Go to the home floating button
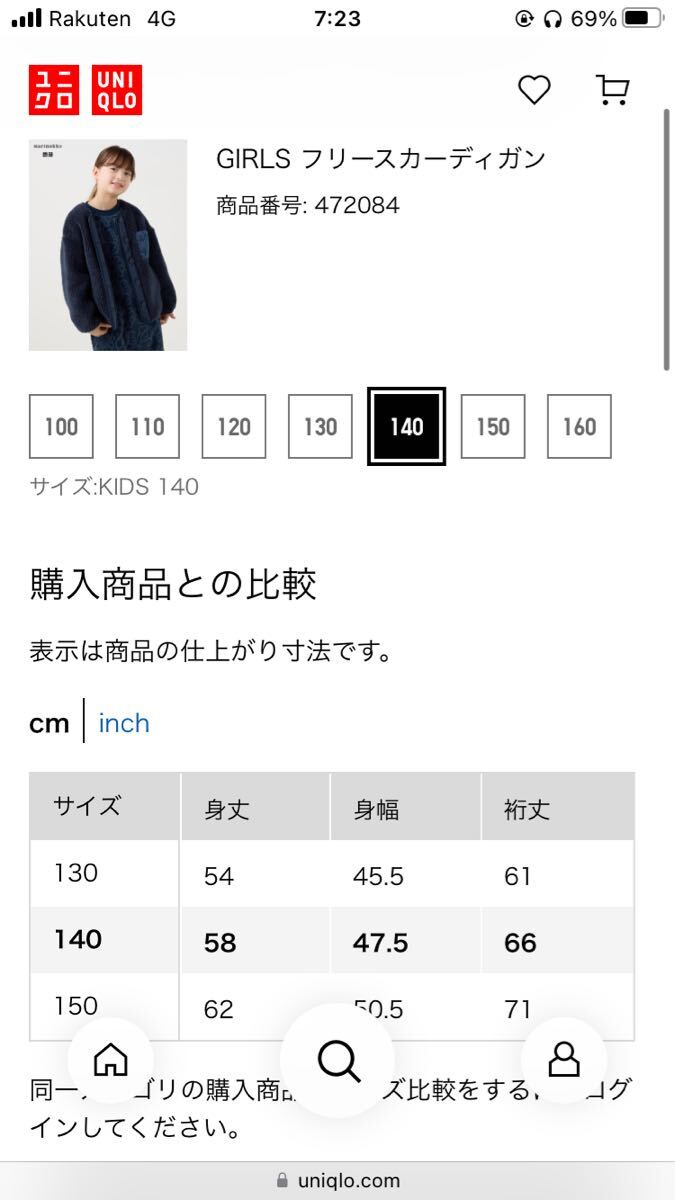The image size is (675, 1200). (110, 1060)
